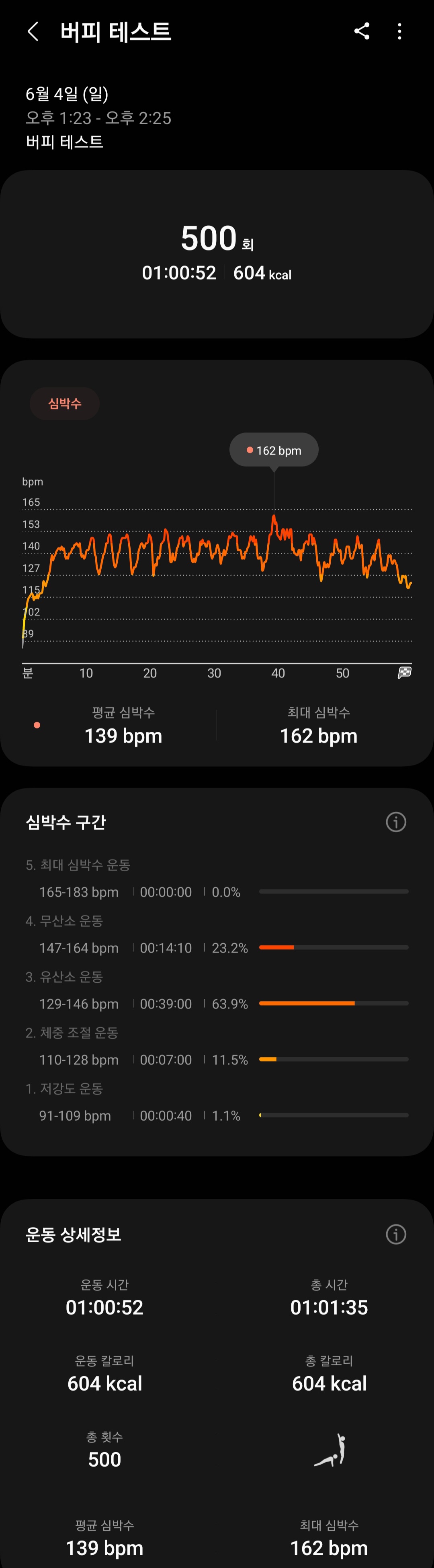Screen dimensions: 434x1568
Task: Open the three-dot overflow menu
Action: tap(399, 32)
